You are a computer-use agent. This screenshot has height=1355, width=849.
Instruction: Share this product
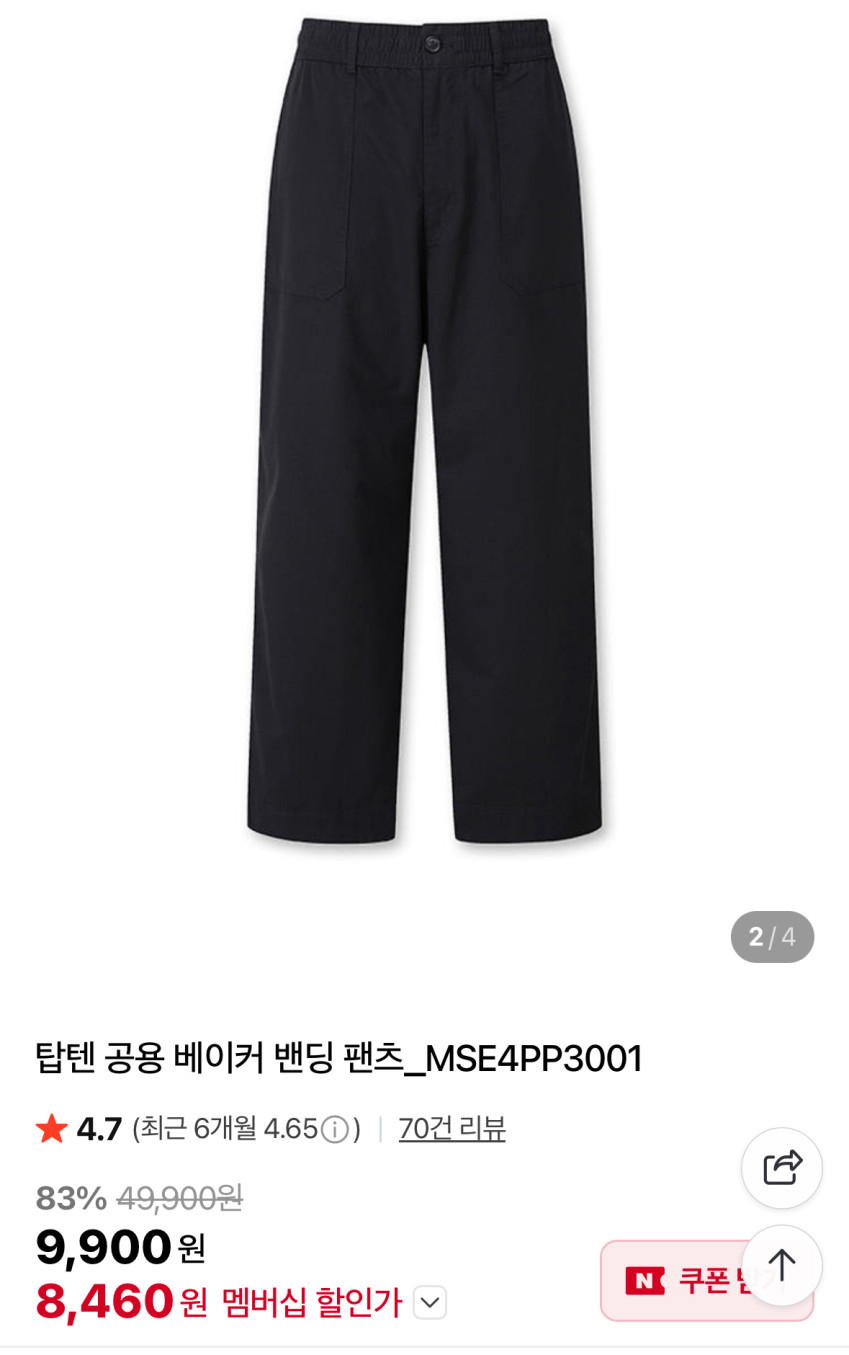click(781, 1167)
